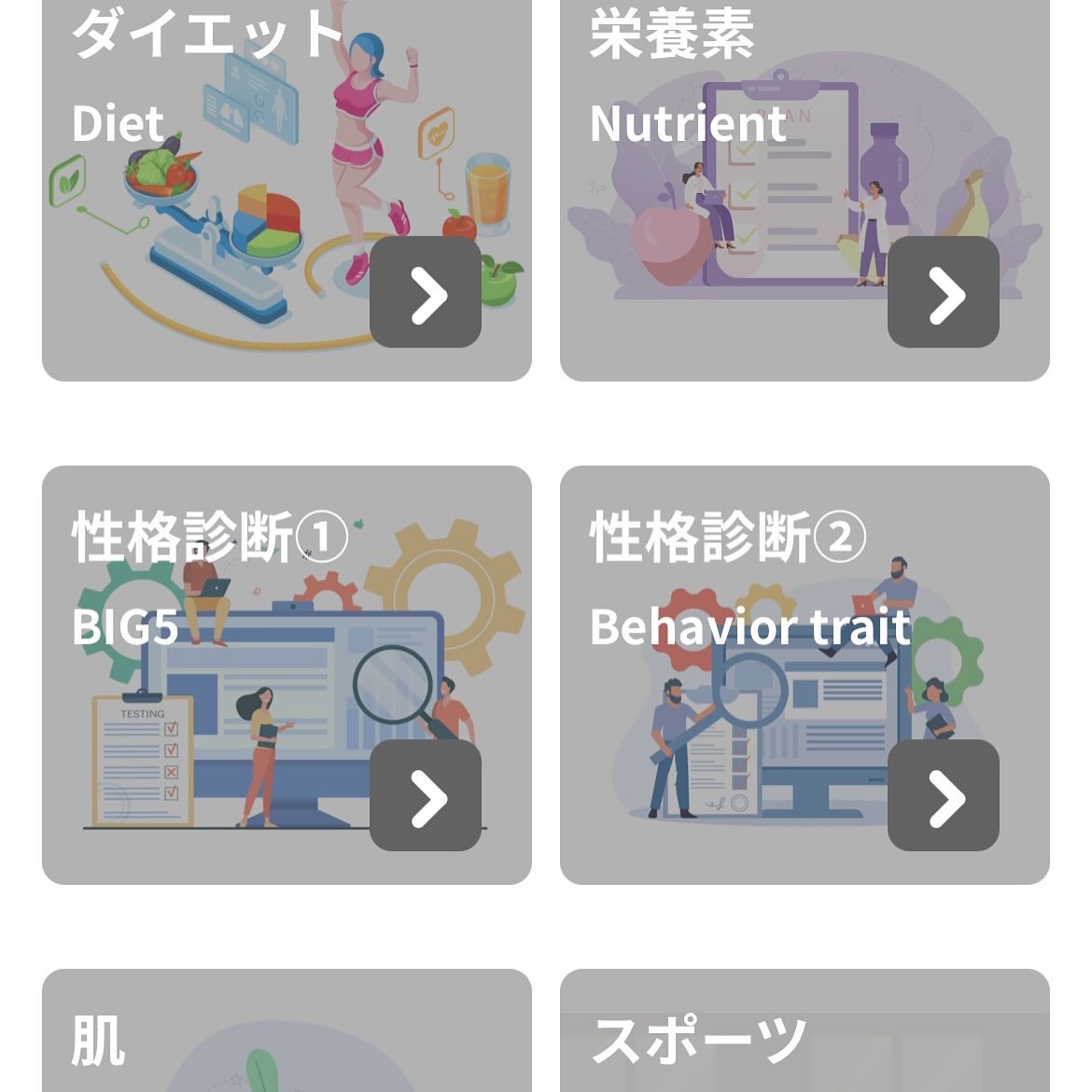This screenshot has height=1092, width=1092.
Task: Tap the arrow button on Diet card
Action: [426, 293]
